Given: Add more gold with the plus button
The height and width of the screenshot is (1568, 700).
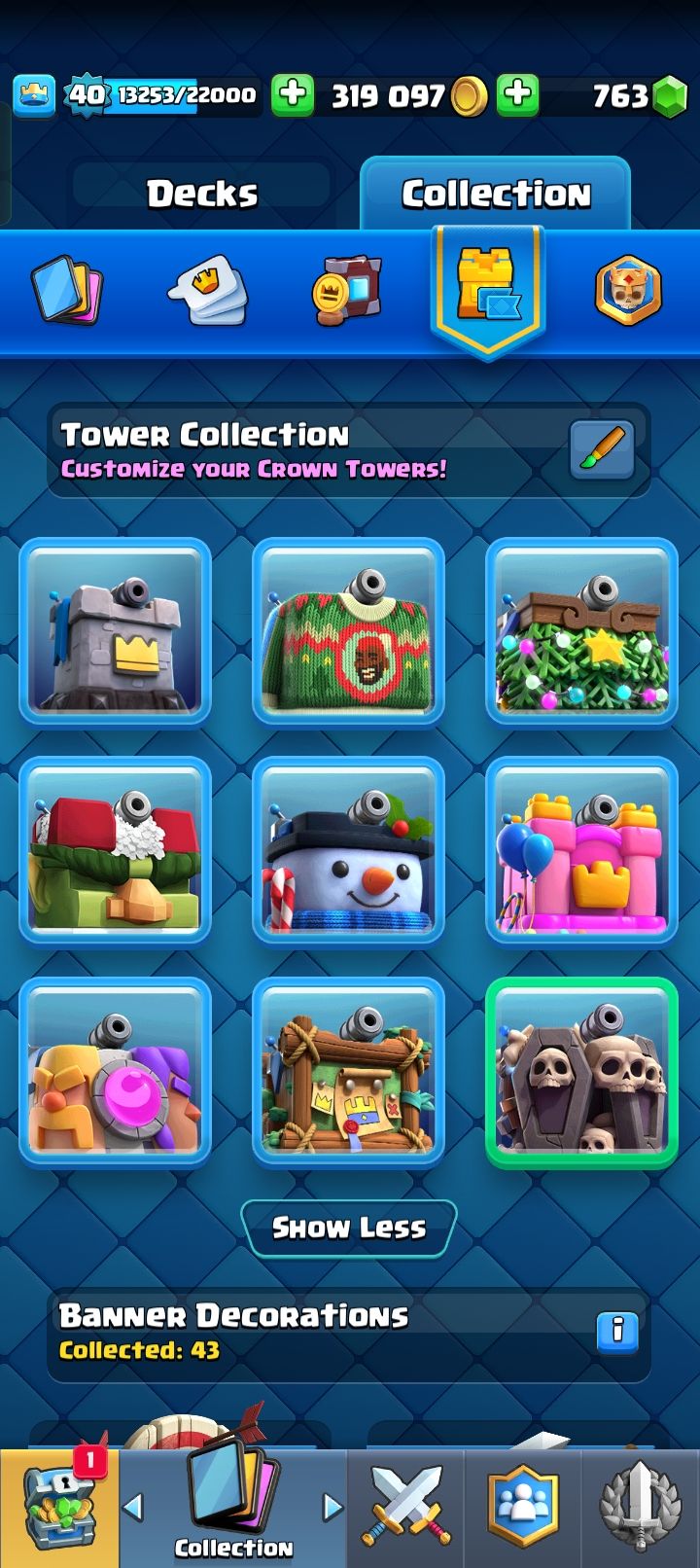Looking at the screenshot, I should click(x=292, y=94).
